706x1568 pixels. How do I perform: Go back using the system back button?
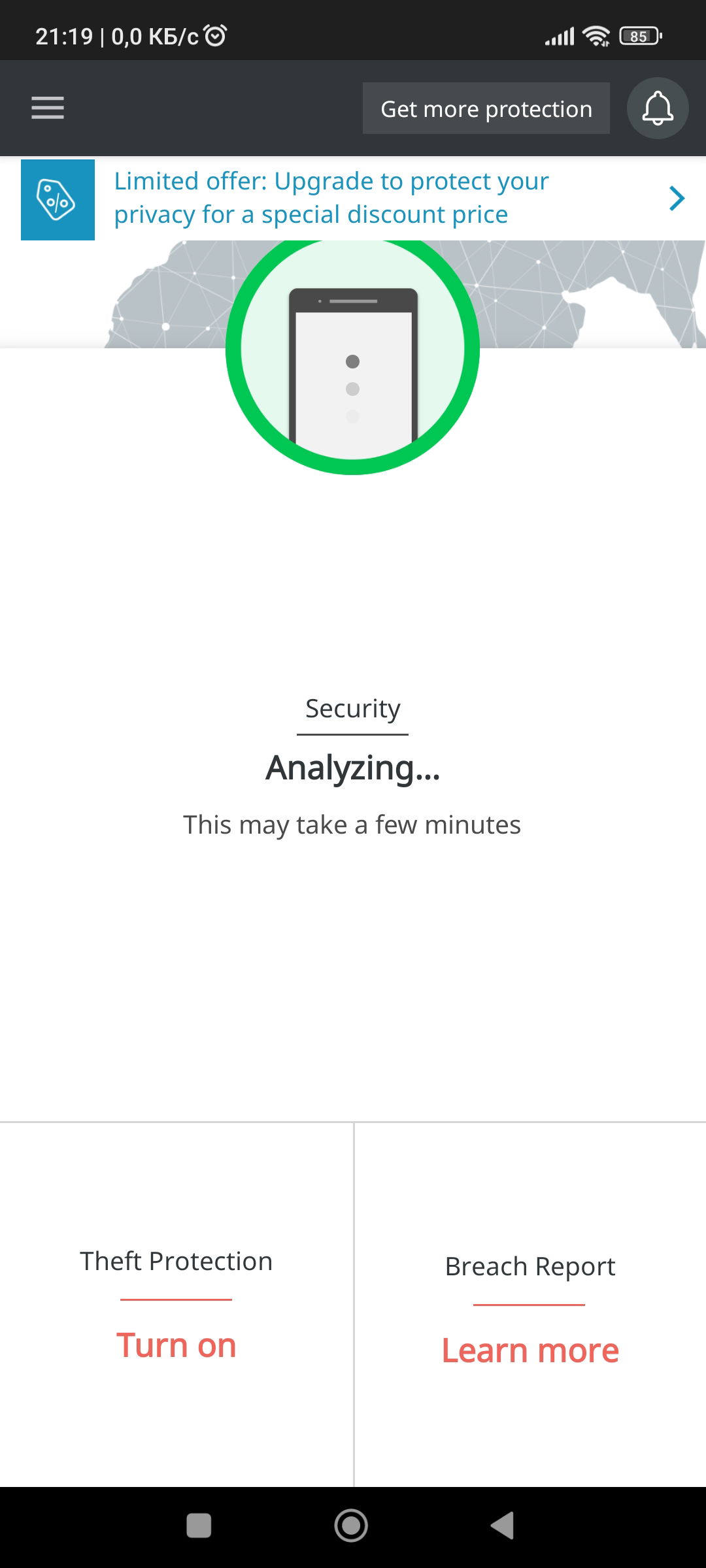503,1526
